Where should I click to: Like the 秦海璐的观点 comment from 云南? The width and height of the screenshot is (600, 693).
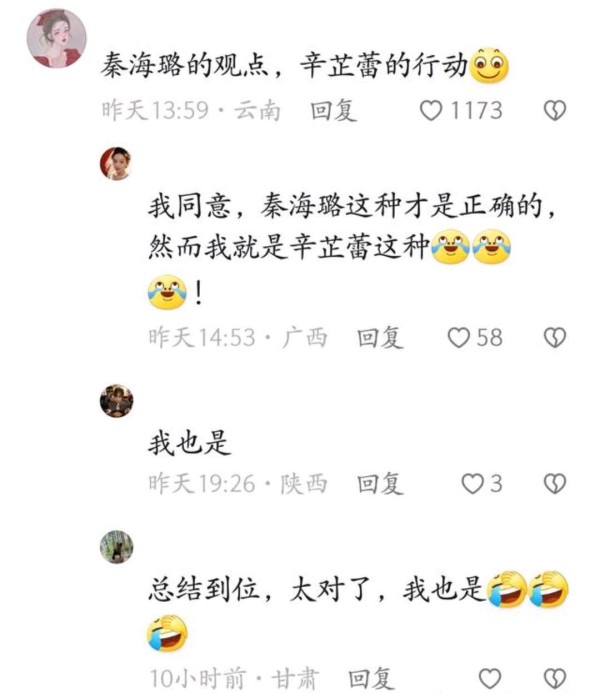click(x=431, y=110)
